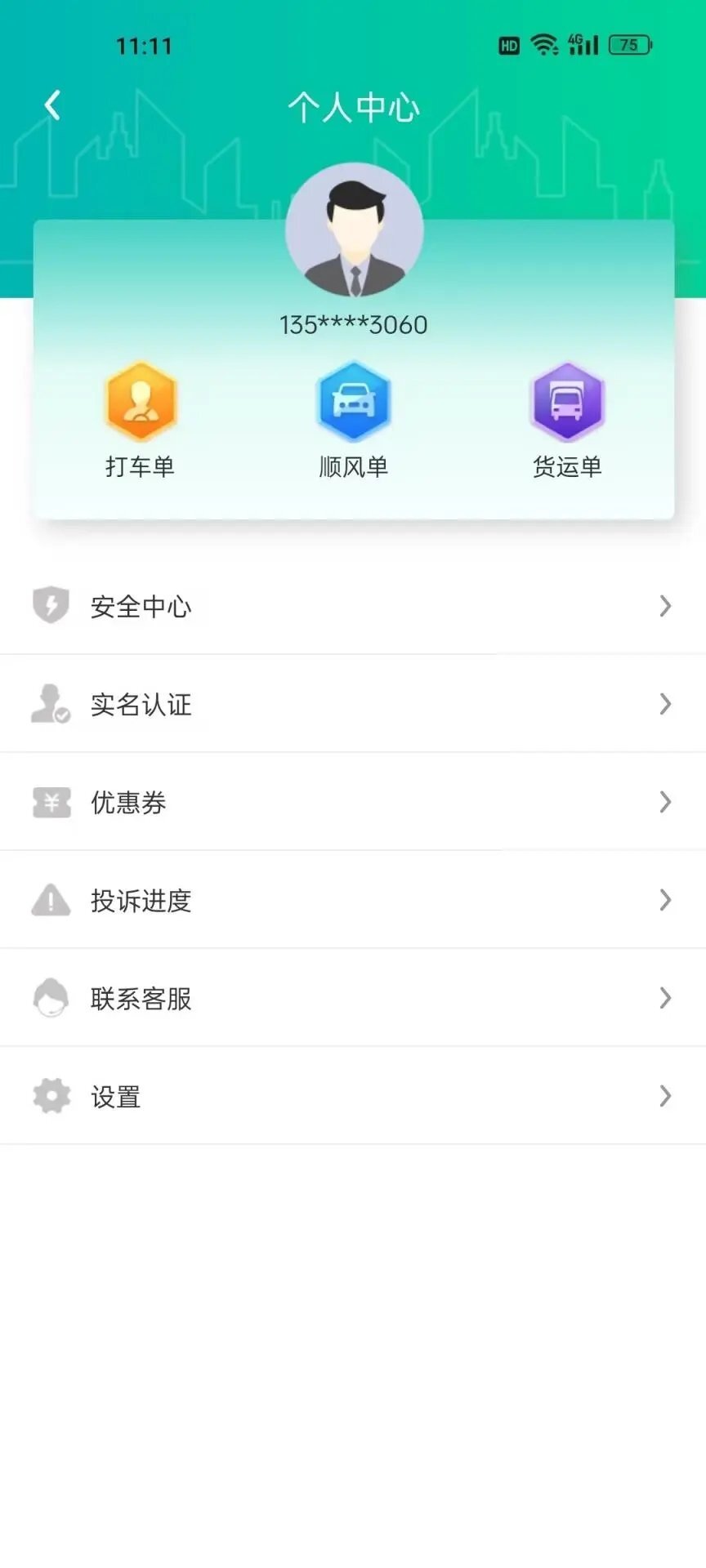
Task: Open the 设置 gear icon
Action: (x=51, y=1096)
